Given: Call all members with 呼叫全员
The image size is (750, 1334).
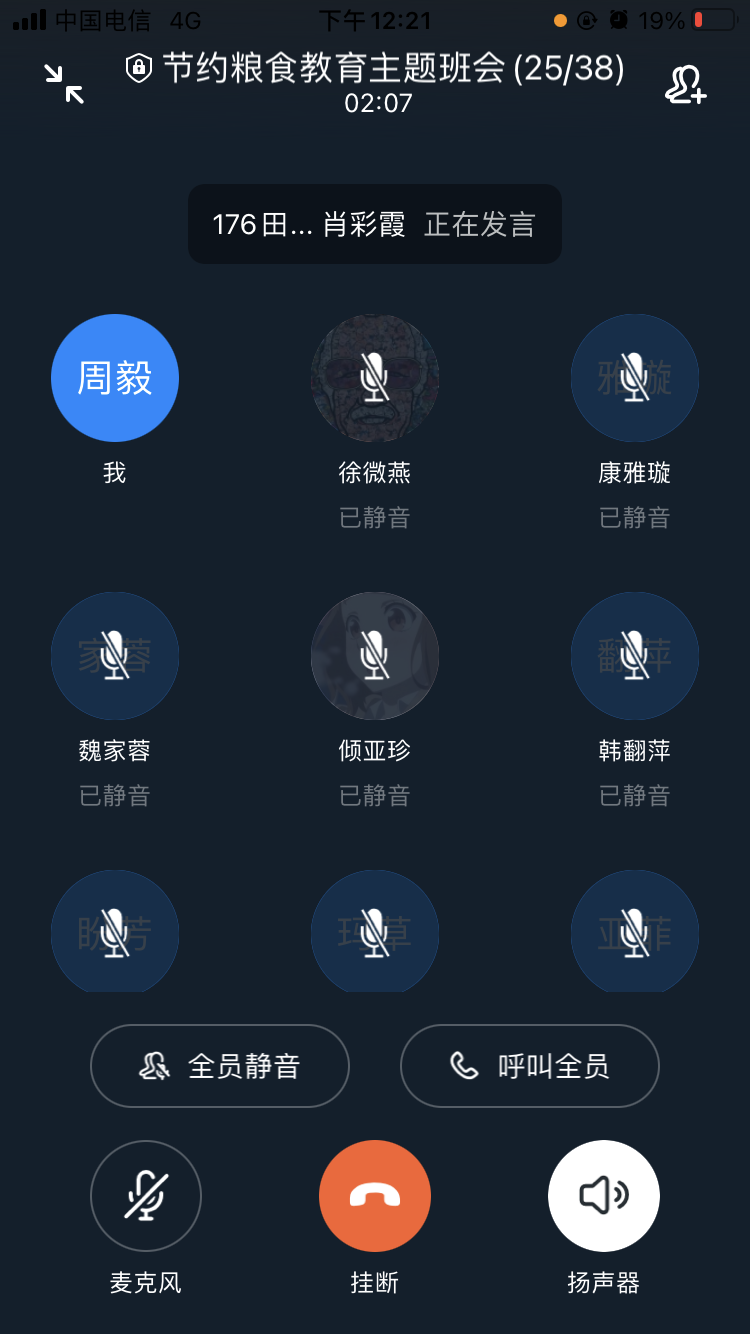Looking at the screenshot, I should [530, 1066].
